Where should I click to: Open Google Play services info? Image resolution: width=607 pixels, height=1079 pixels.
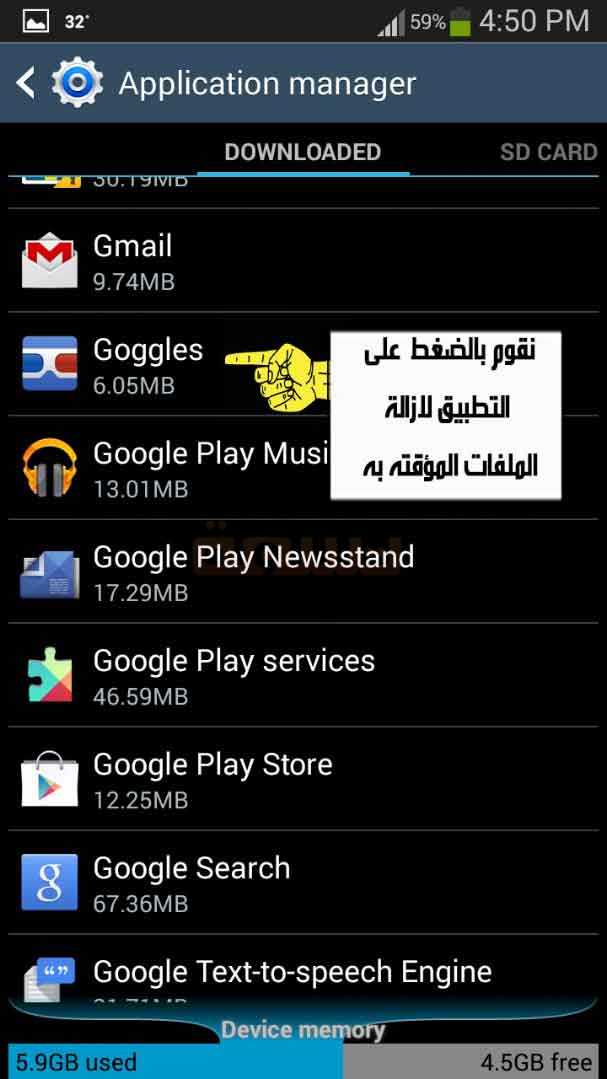pyautogui.click(x=304, y=676)
